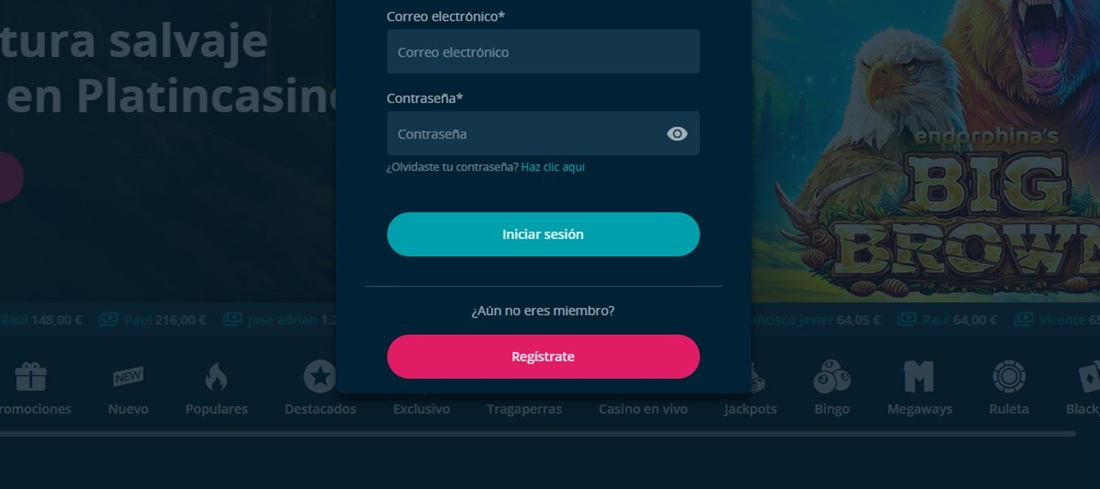This screenshot has width=1100, height=489.
Task: Open the Destacados category
Action: pos(320,392)
